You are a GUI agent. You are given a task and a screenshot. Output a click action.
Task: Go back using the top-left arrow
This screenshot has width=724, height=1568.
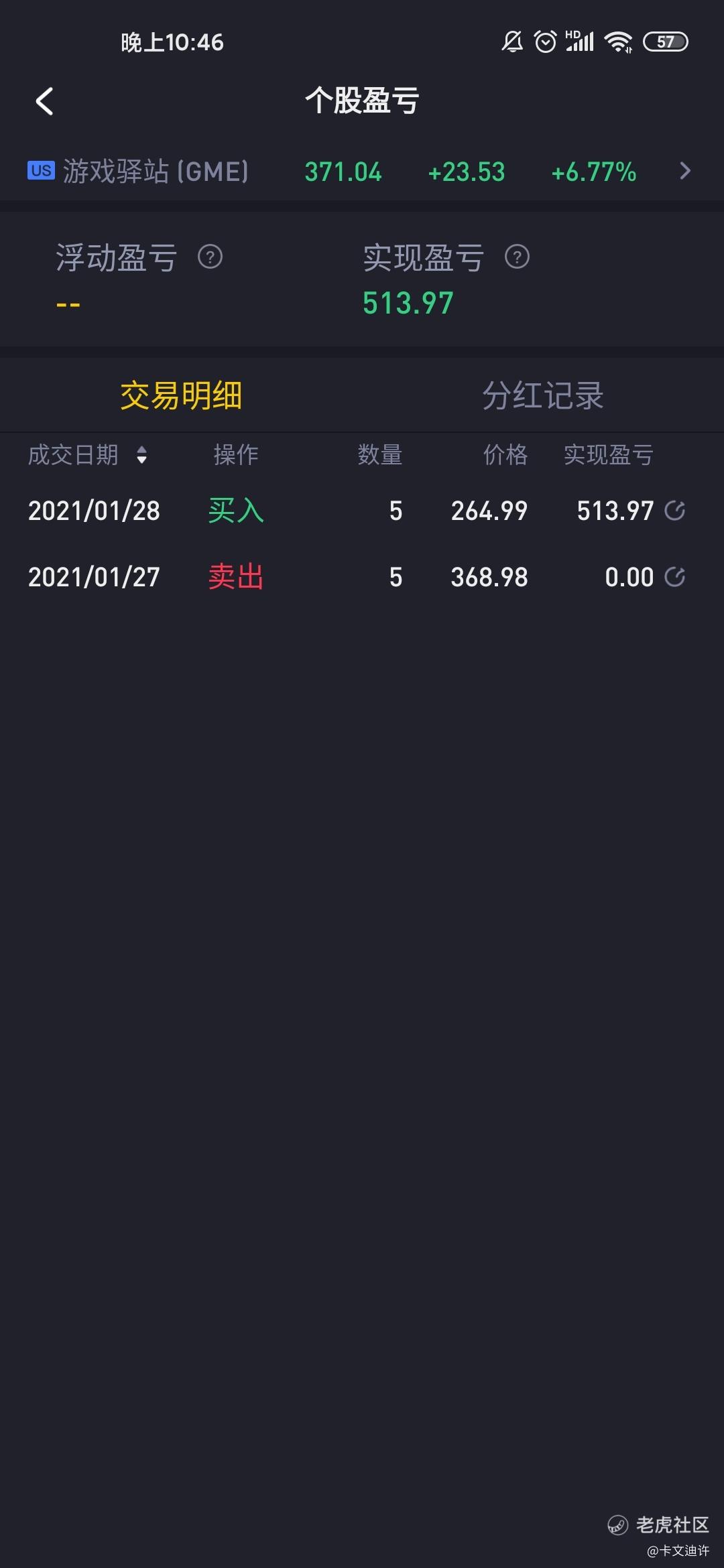(x=44, y=102)
